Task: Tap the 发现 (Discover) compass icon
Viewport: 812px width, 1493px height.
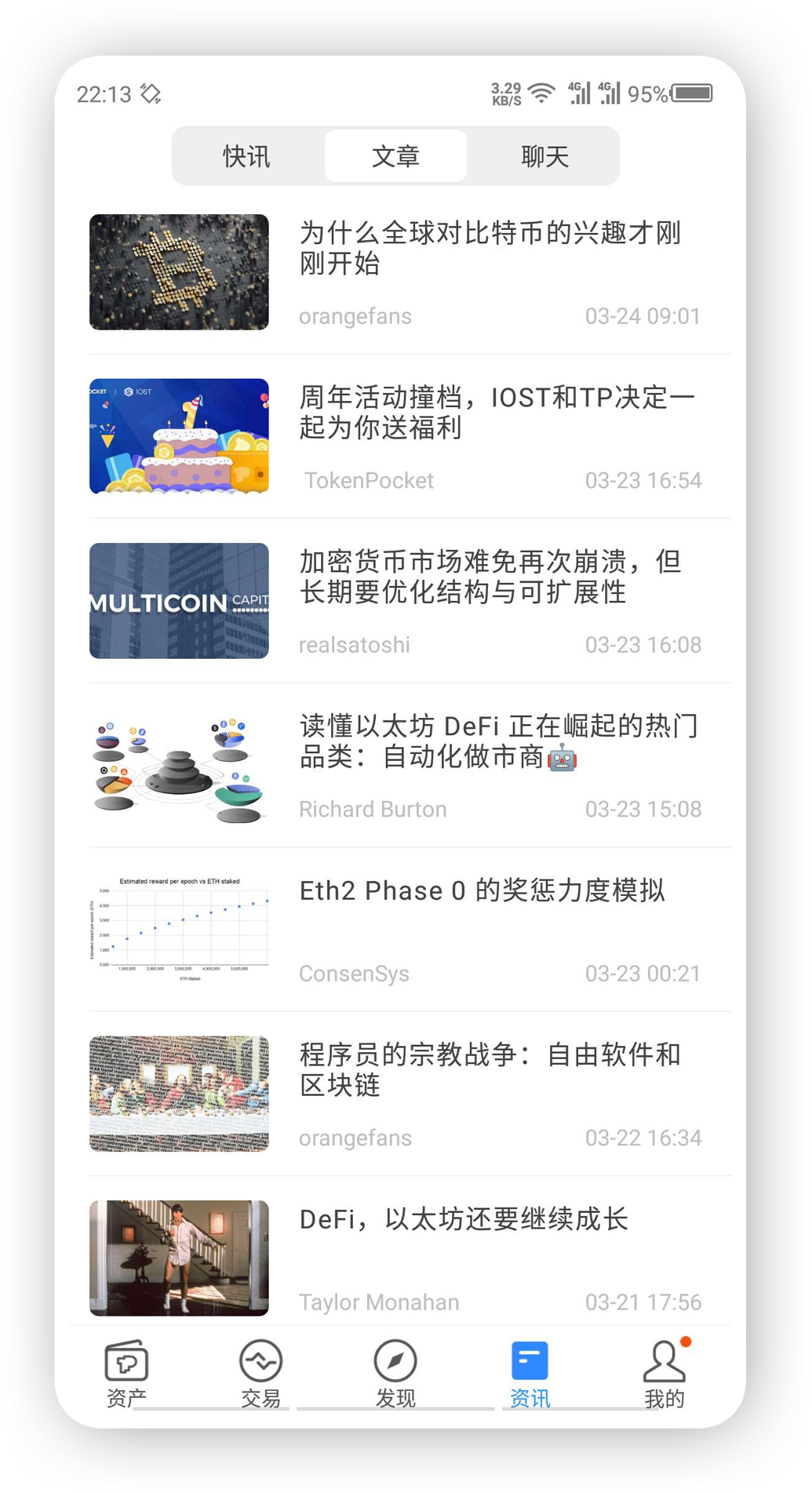Action: (x=395, y=1363)
